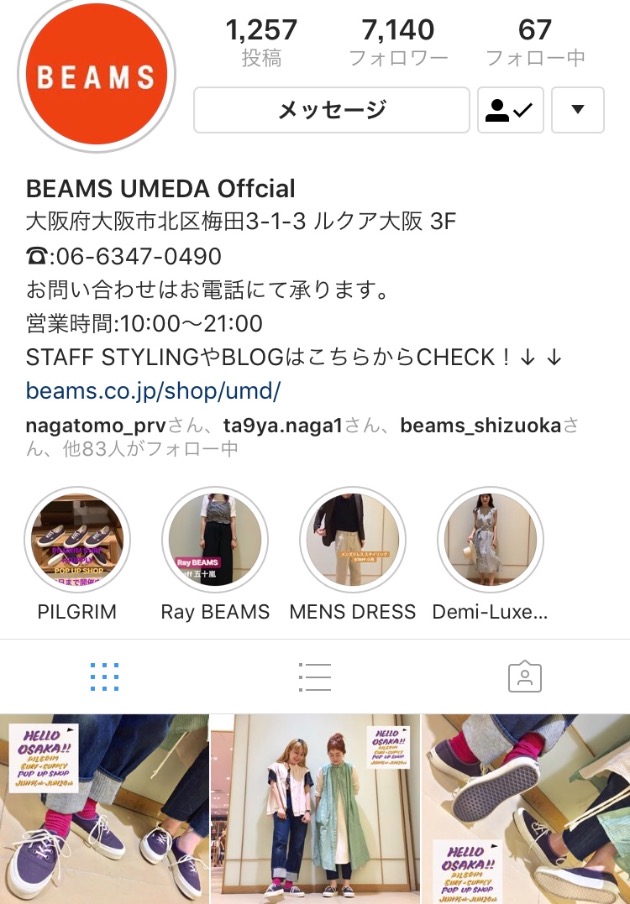Switch to the tagged photos tab
This screenshot has width=630, height=904.
[524, 677]
